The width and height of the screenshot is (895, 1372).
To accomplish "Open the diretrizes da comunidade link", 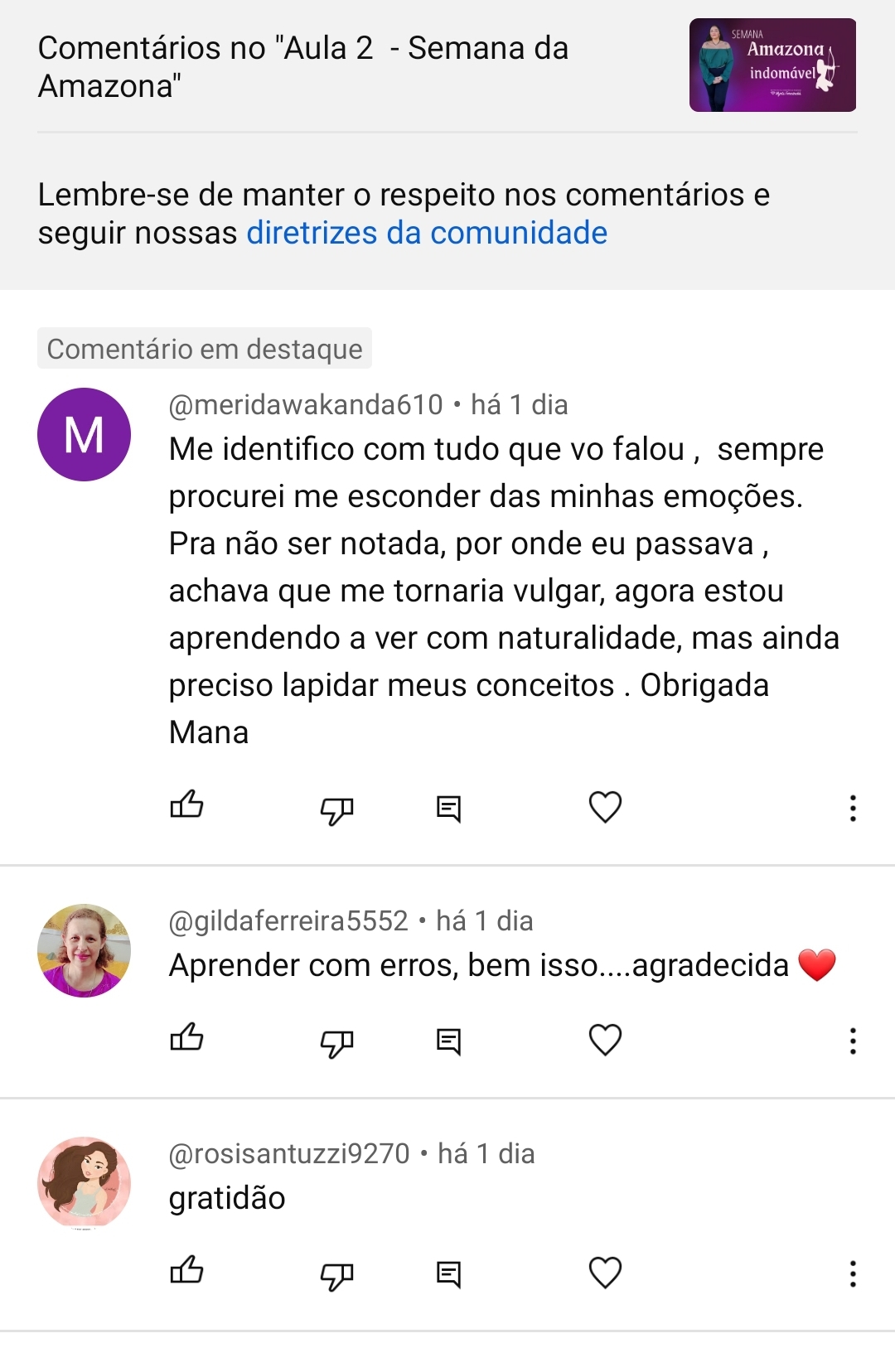I will [427, 234].
